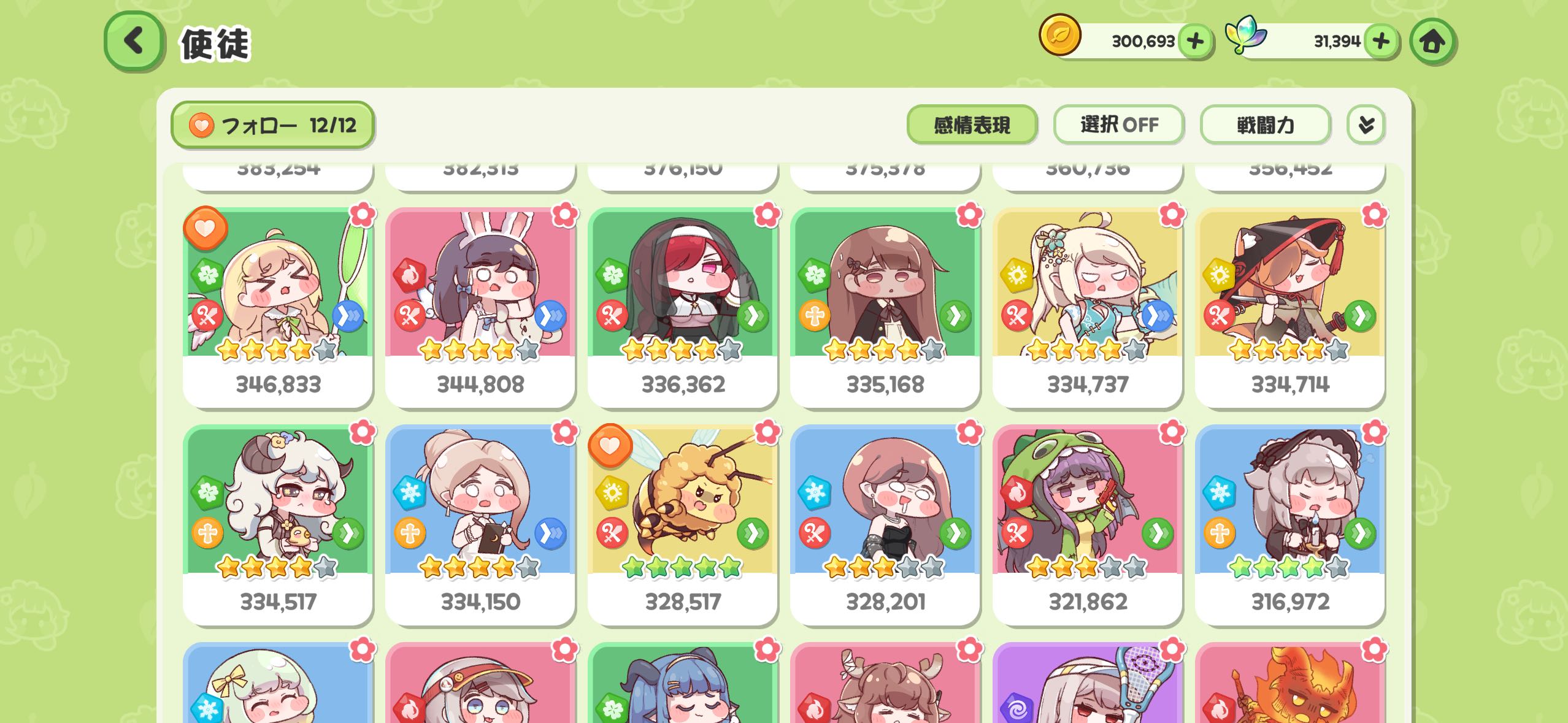The height and width of the screenshot is (723, 1568).
Task: Change the 戦闘力 sort order
Action: pos(1265,125)
